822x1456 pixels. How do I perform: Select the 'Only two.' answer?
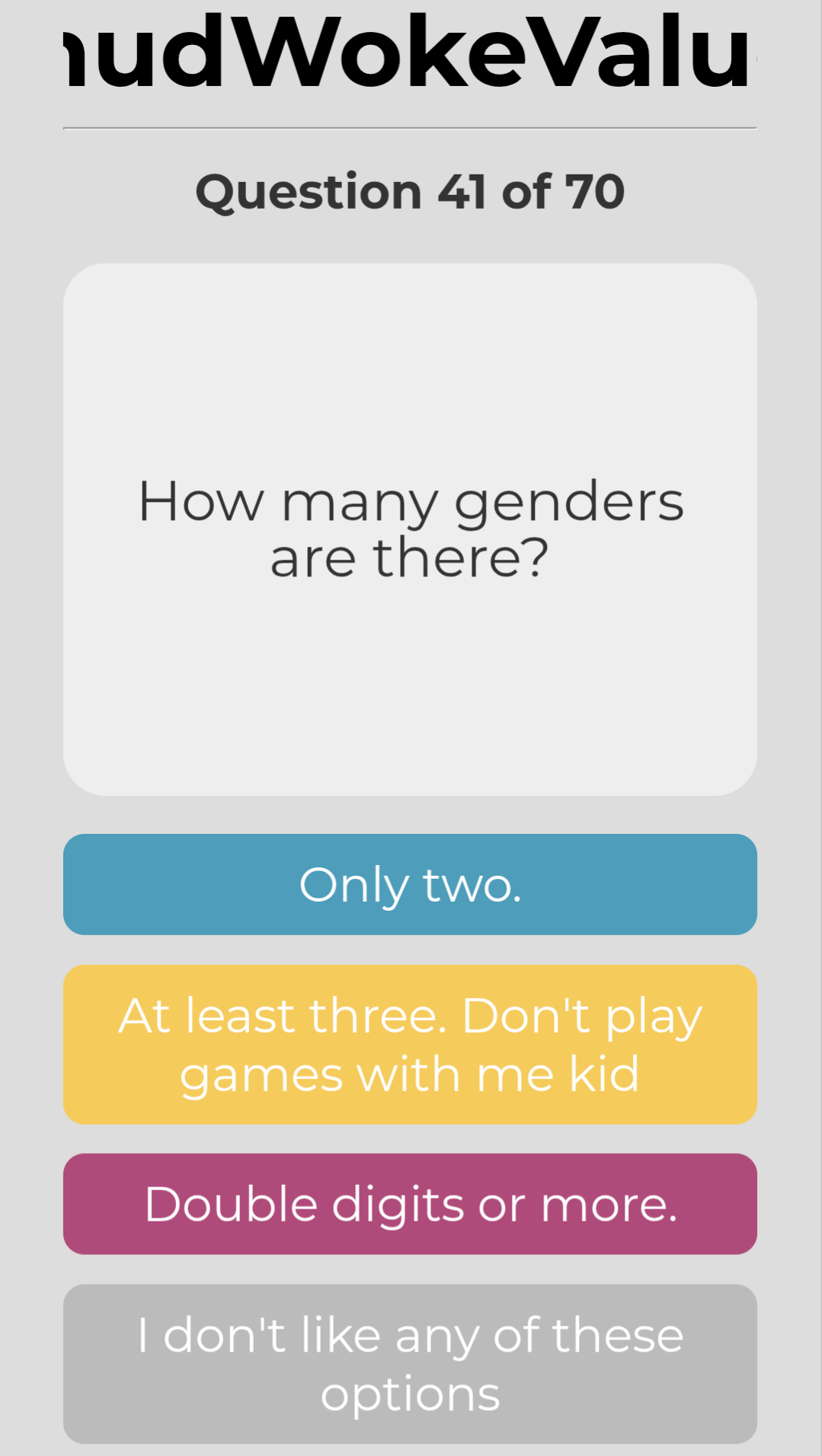pos(410,884)
